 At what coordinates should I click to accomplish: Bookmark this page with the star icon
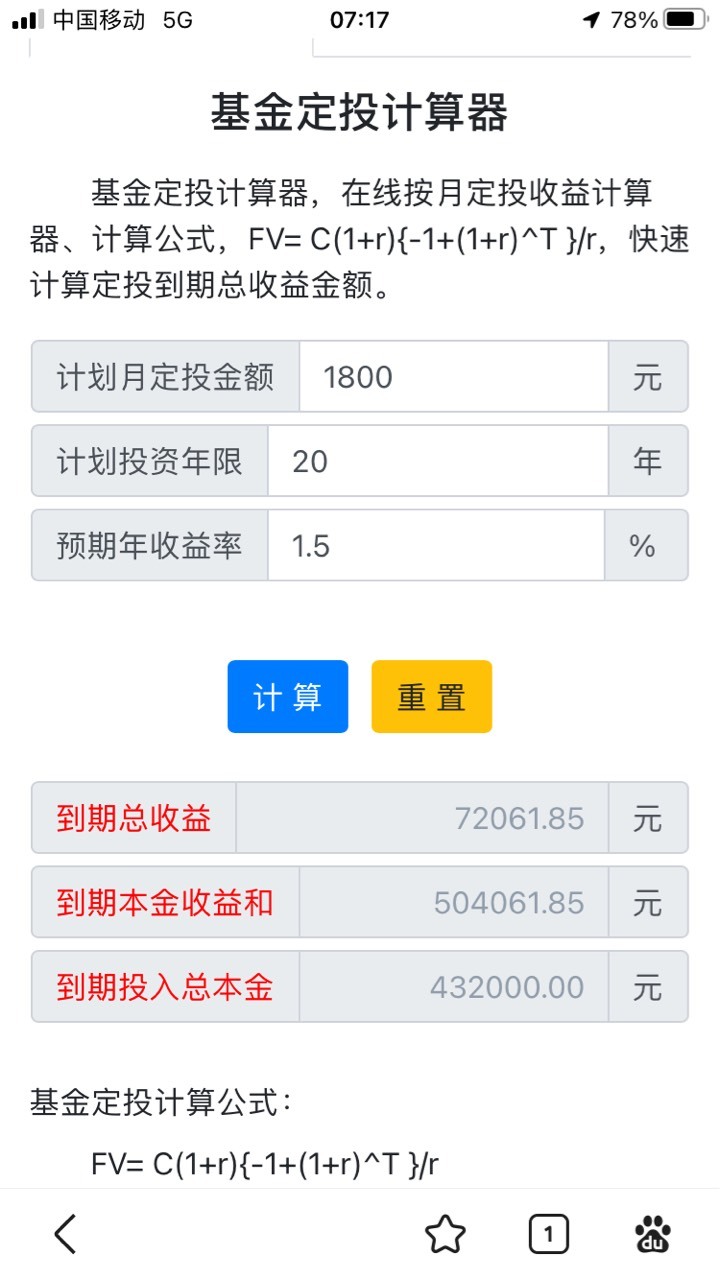445,1234
